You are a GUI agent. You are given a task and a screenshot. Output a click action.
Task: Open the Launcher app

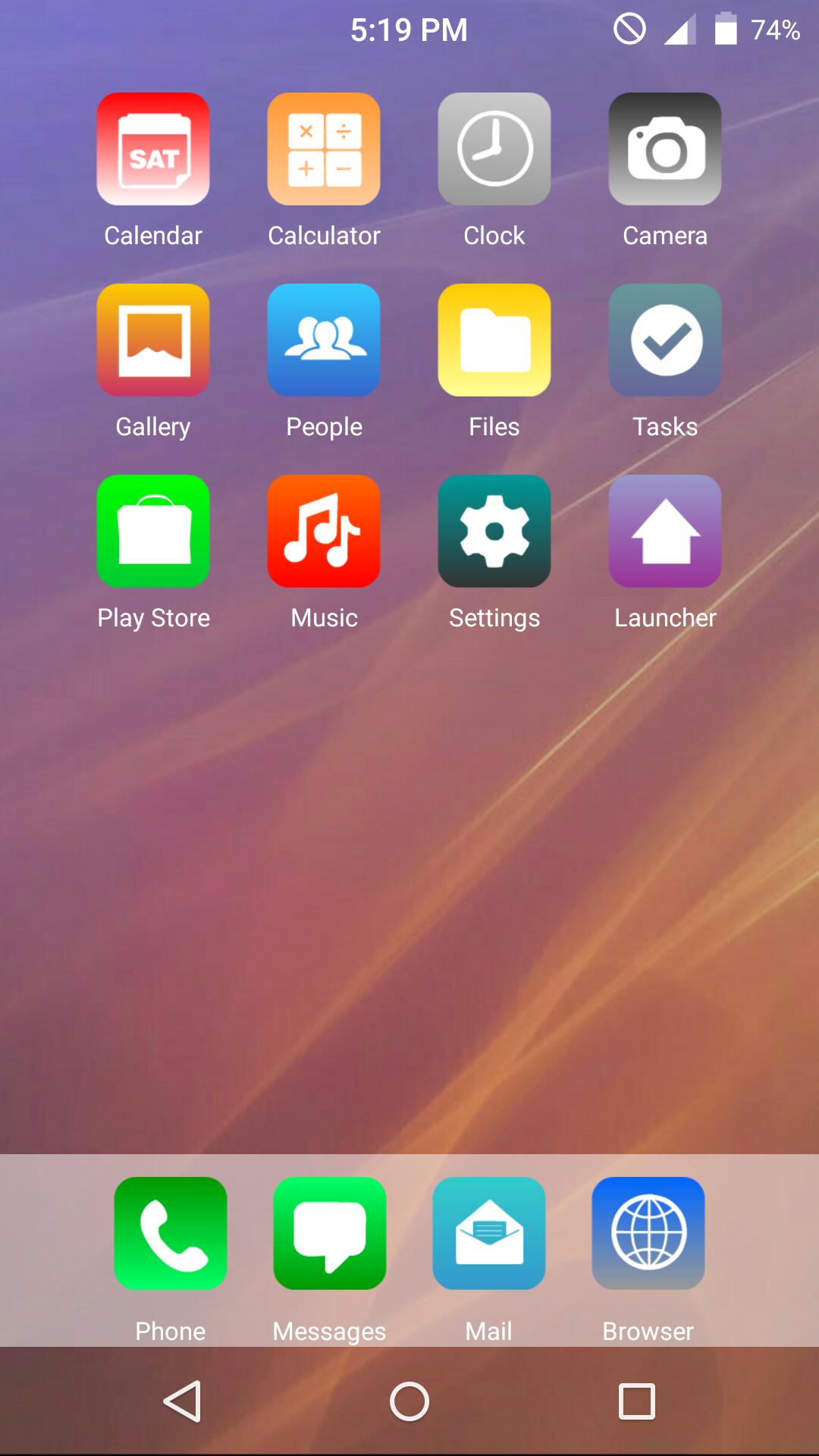point(665,532)
